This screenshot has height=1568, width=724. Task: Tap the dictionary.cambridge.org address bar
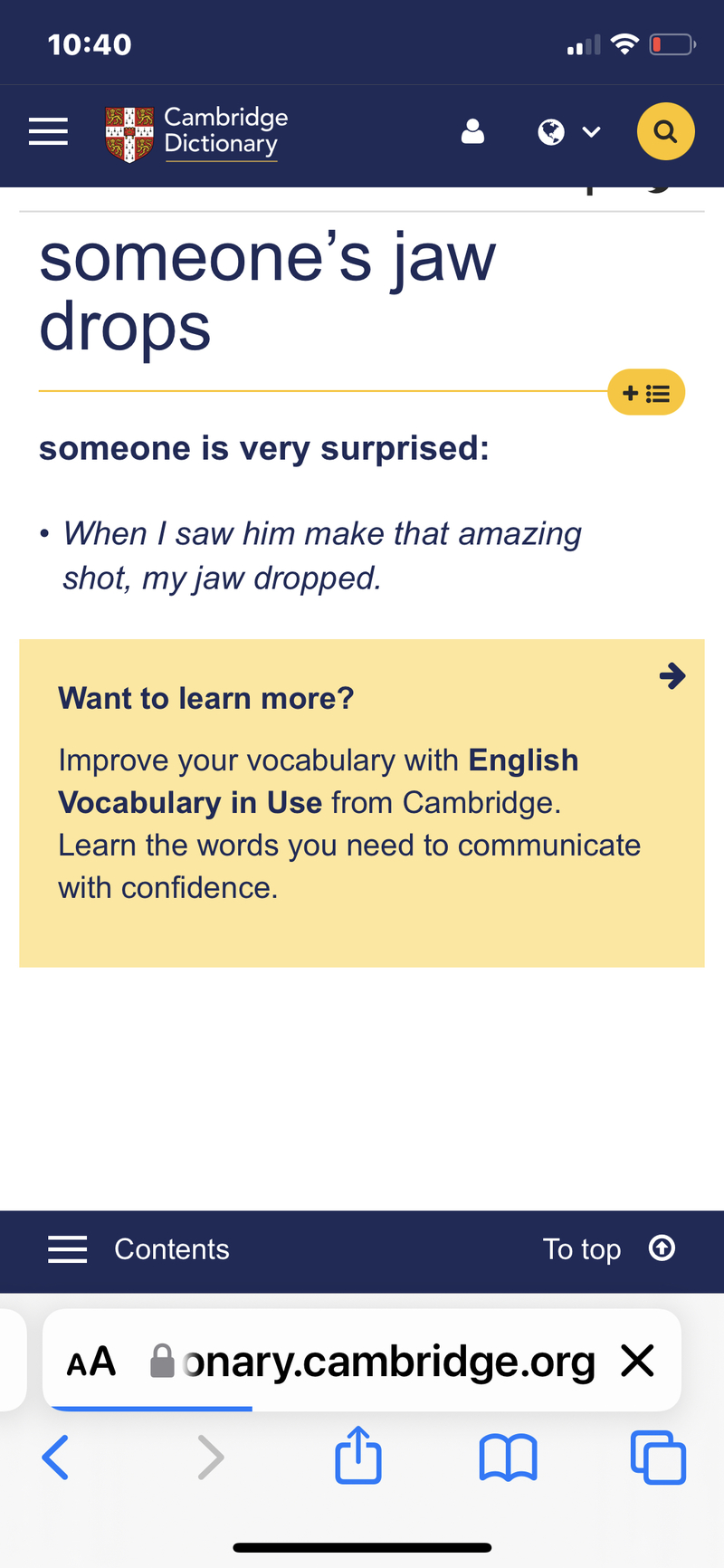pyautogui.click(x=380, y=1362)
